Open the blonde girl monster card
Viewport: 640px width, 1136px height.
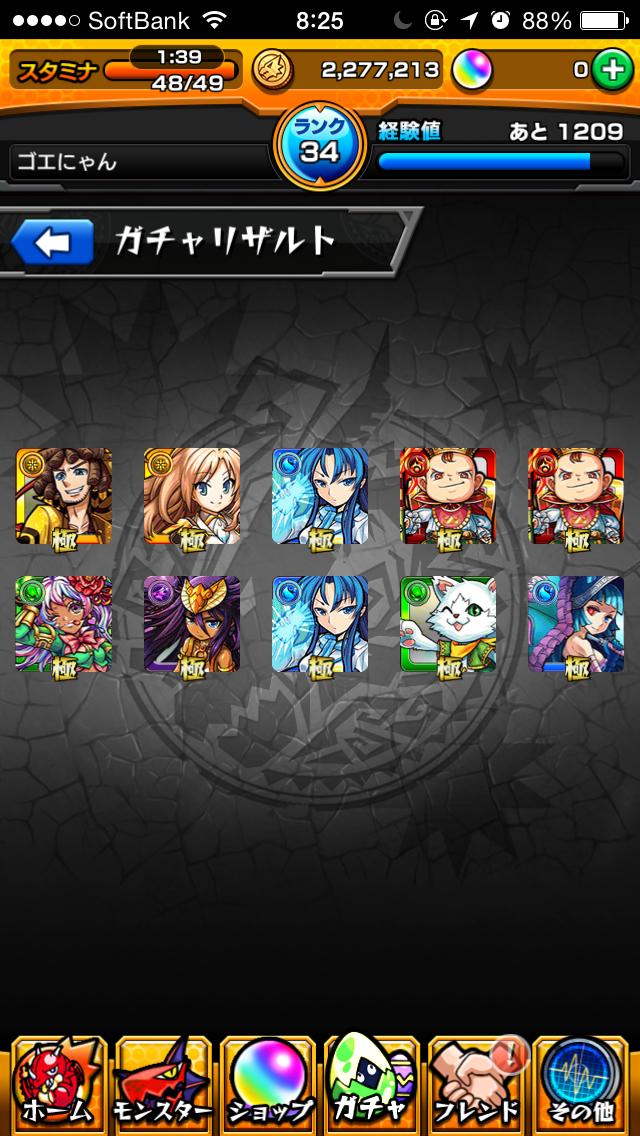coord(192,496)
